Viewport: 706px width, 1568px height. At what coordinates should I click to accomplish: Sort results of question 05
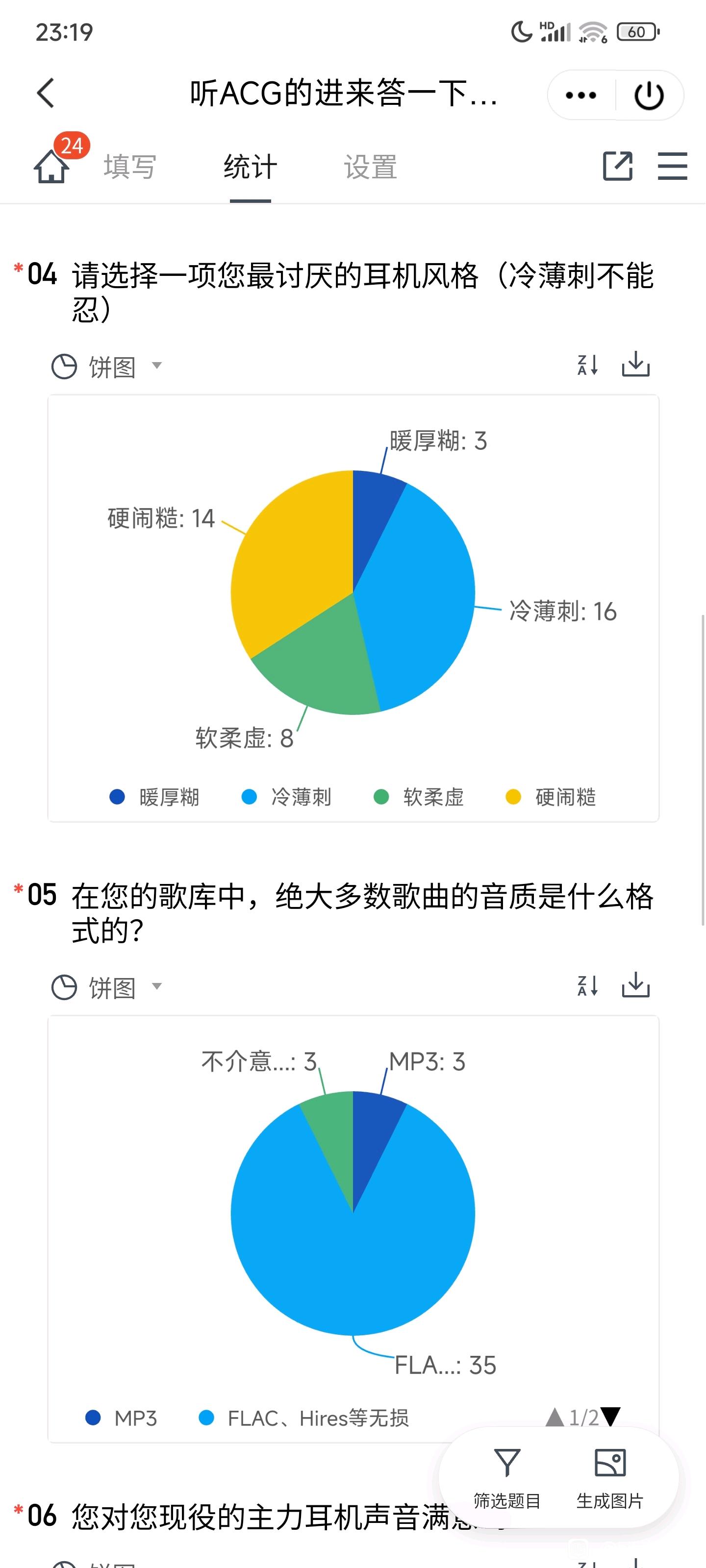588,985
